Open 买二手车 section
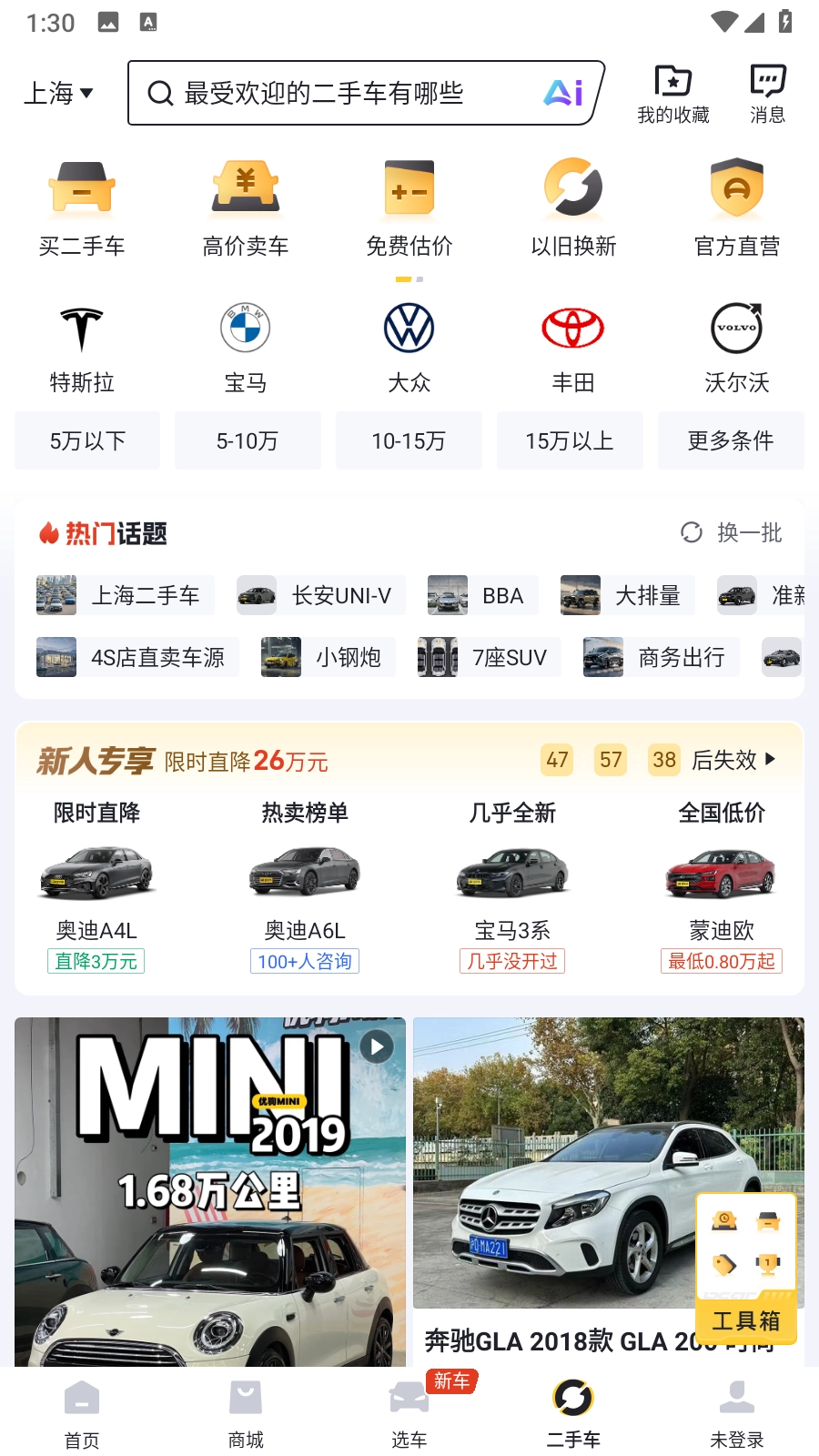 [x=82, y=207]
